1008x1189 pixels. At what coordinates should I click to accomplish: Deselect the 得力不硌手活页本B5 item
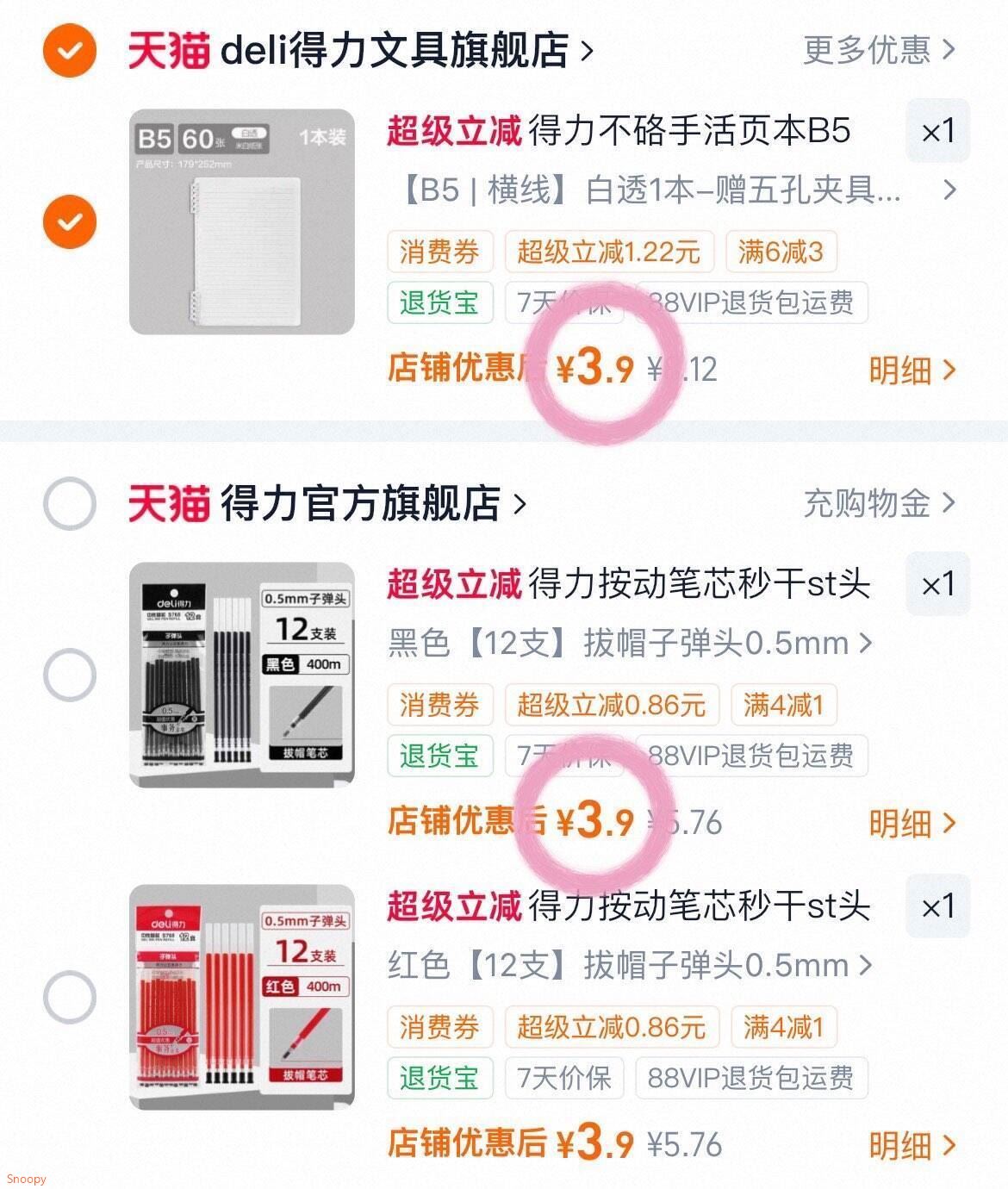pyautogui.click(x=70, y=221)
